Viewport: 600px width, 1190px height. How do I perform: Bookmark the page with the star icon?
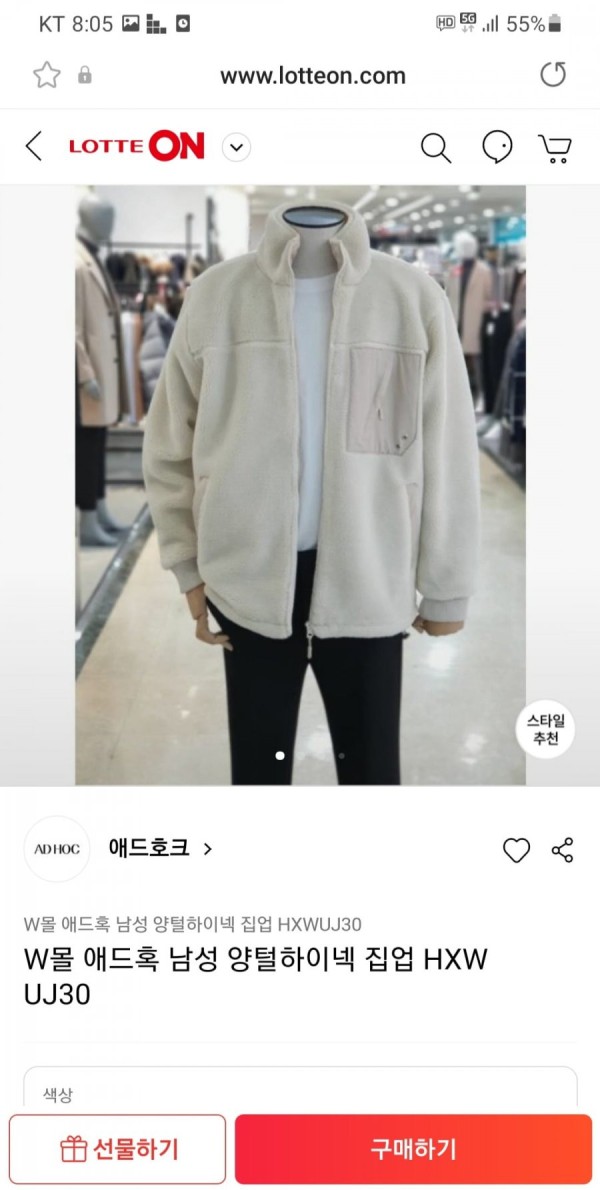46,75
